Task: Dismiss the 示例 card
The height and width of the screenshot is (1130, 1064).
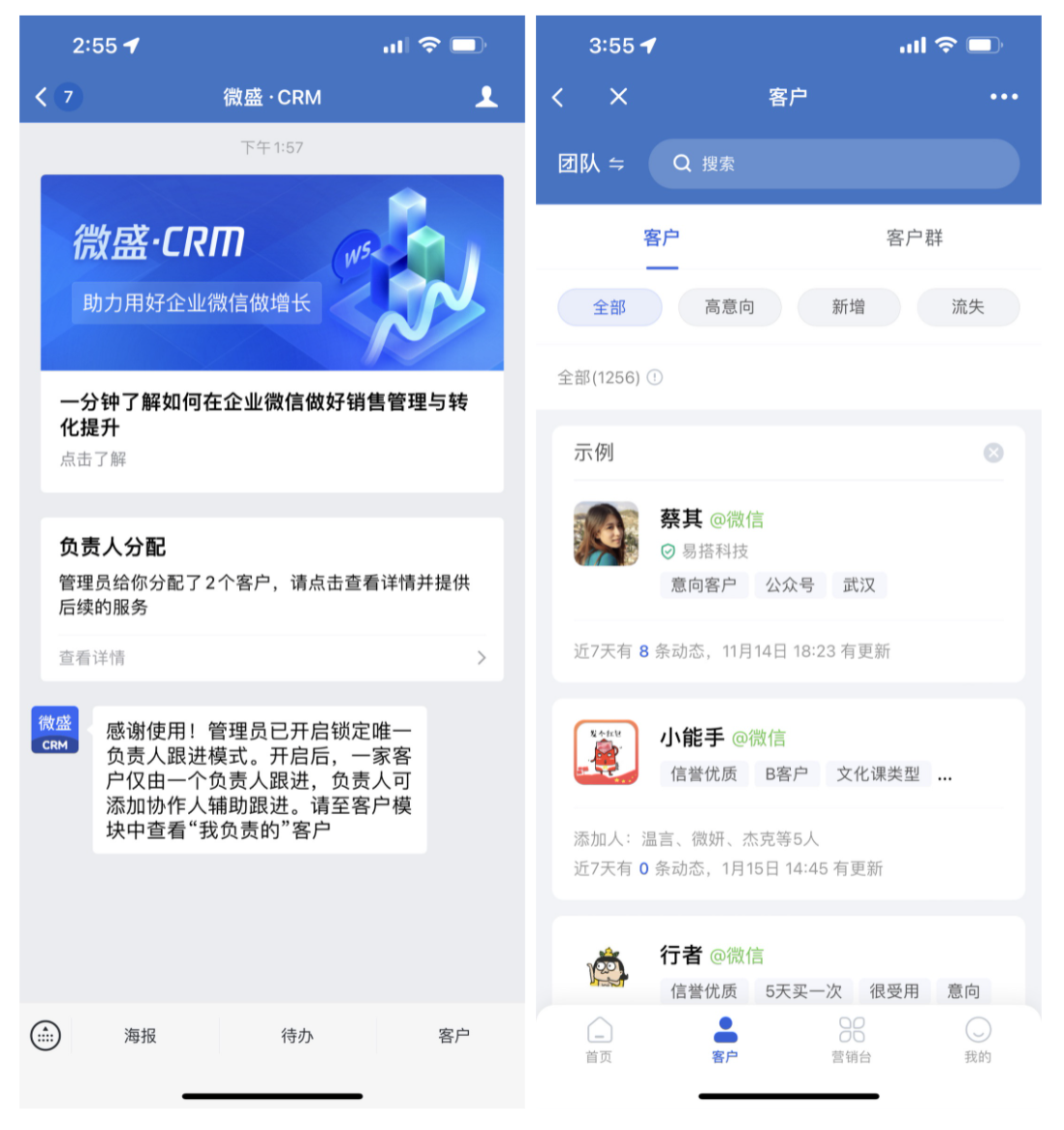Action: pos(993,453)
